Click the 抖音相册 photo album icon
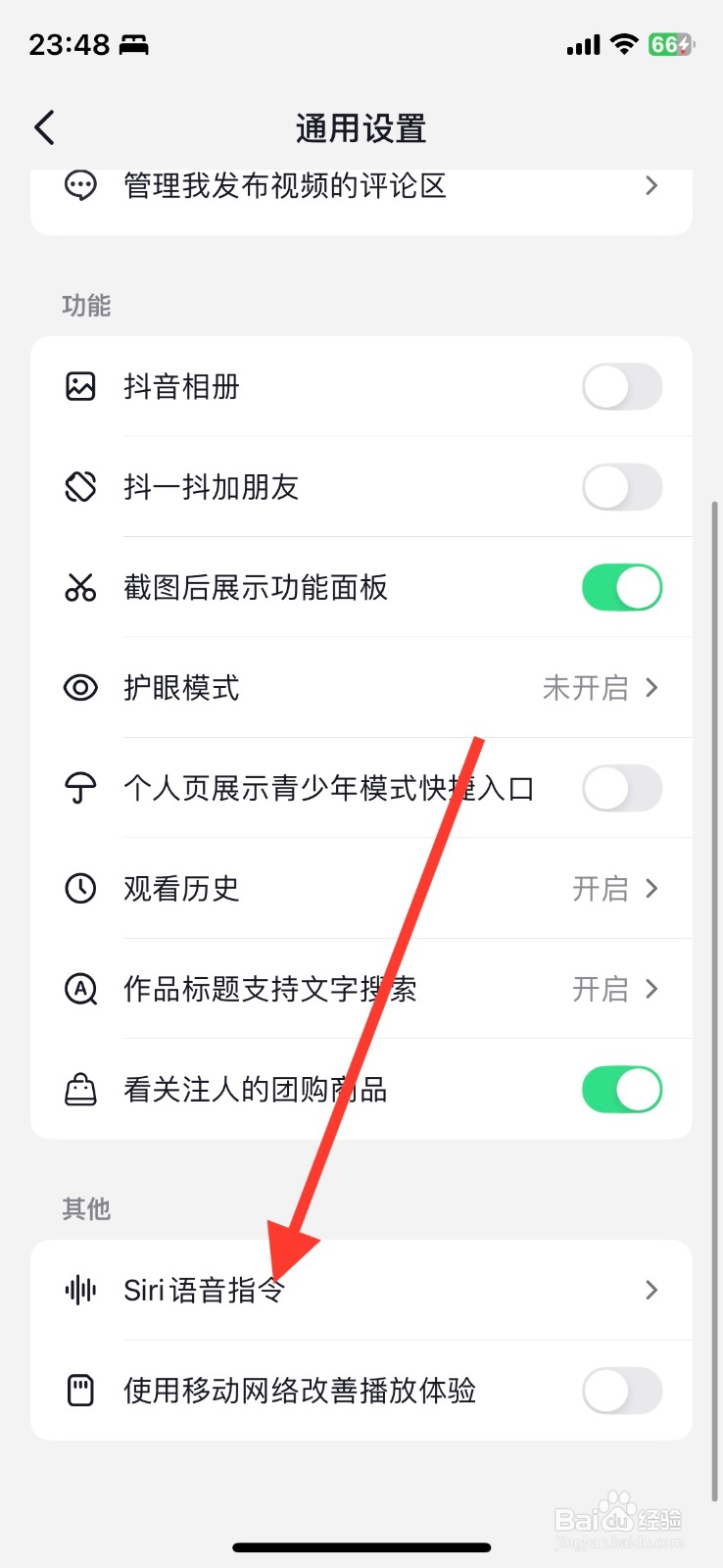Viewport: 723px width, 1568px height. [x=79, y=386]
